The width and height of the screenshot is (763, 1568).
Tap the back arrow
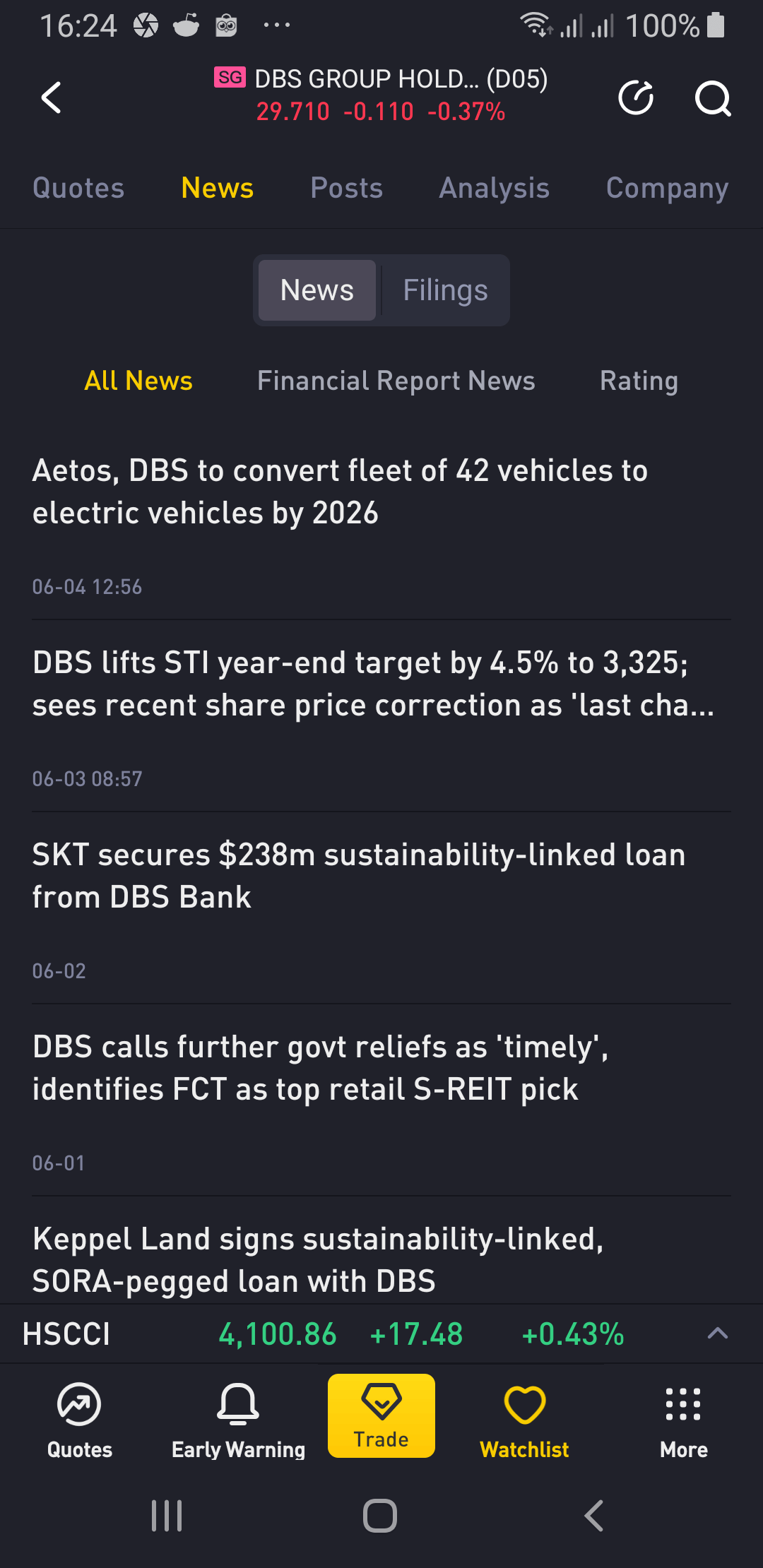pyautogui.click(x=51, y=97)
